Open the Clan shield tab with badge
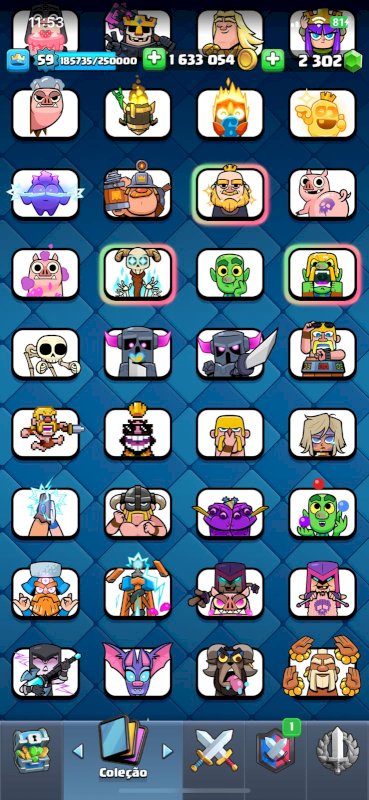 276,752
